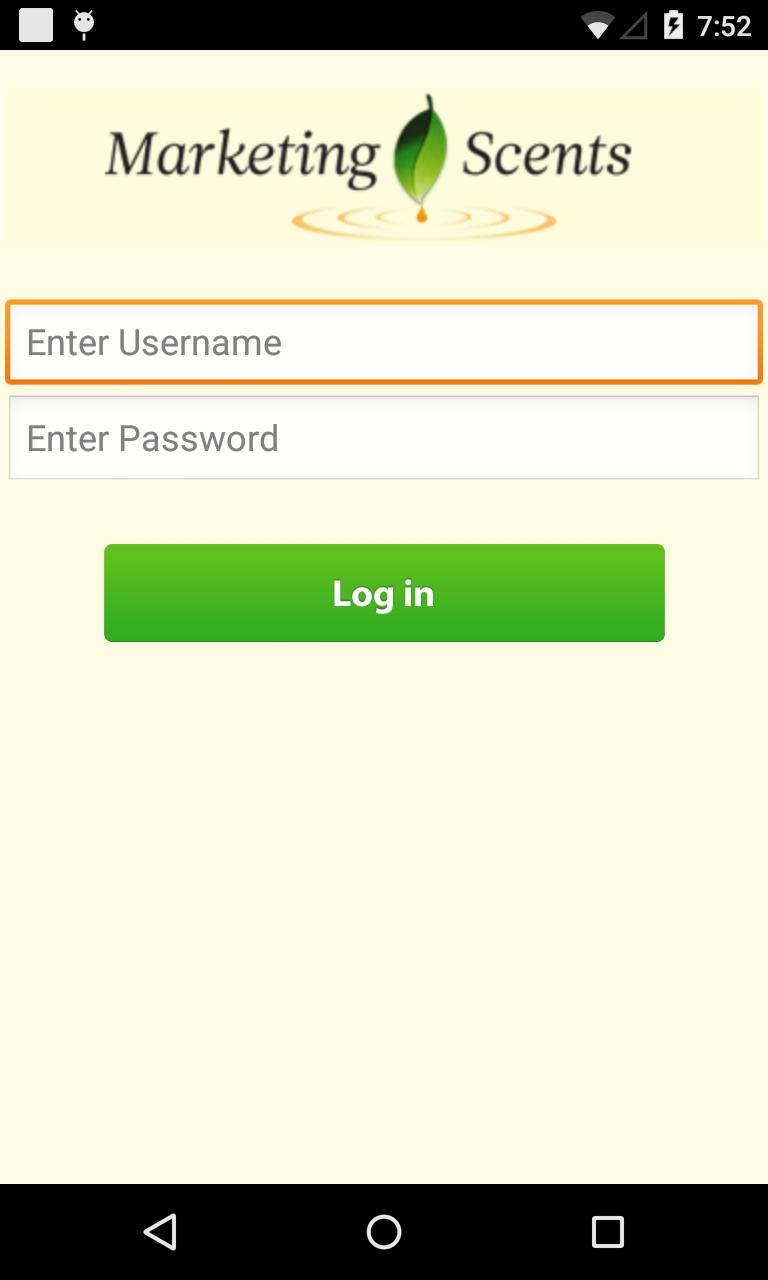Tap the green Log in button

click(x=384, y=593)
